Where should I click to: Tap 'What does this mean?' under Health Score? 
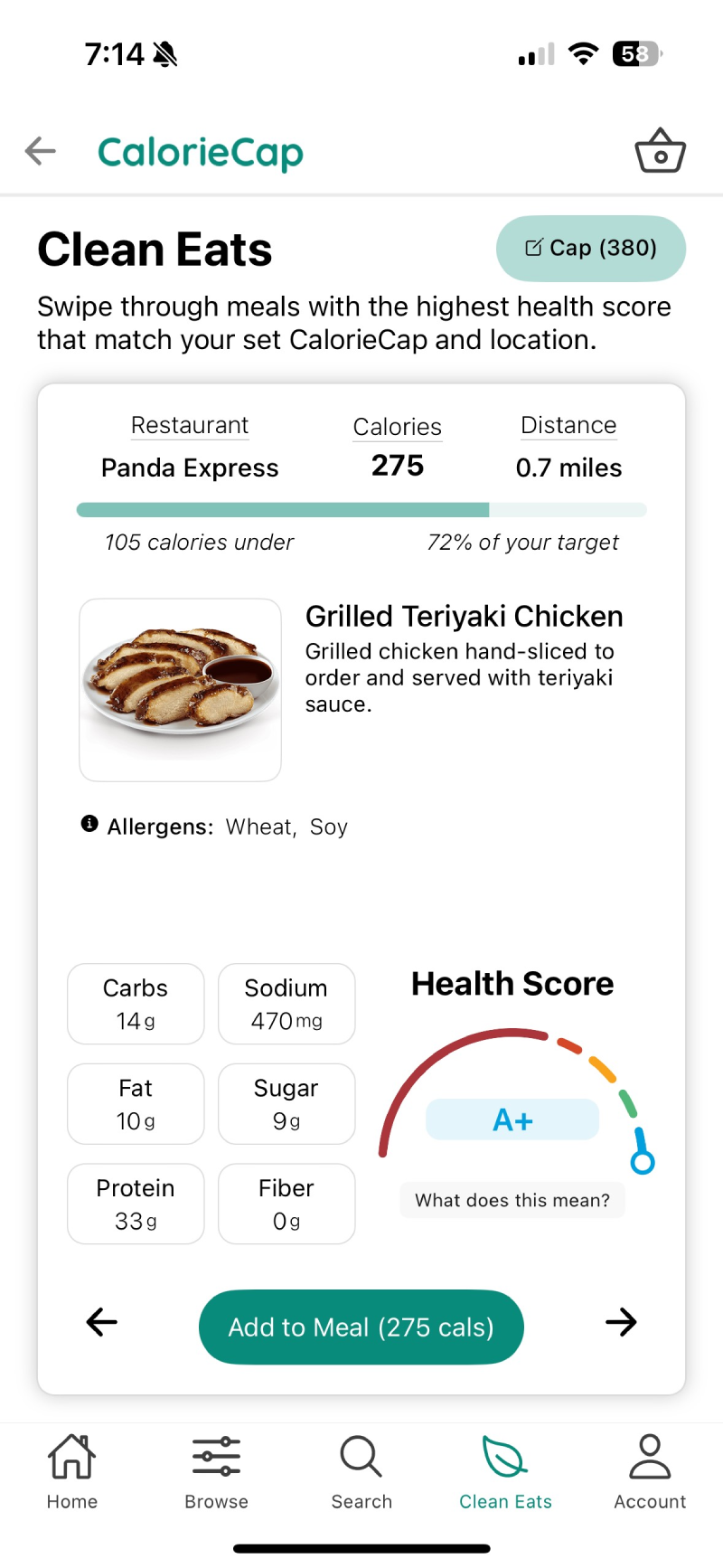tap(512, 1200)
